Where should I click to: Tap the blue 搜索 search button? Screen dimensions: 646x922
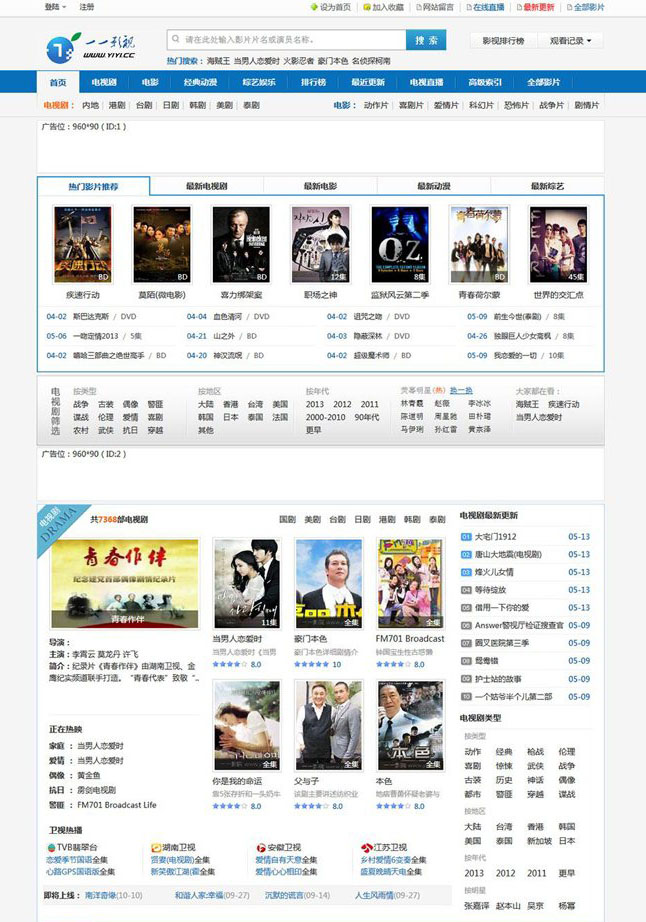click(x=426, y=40)
